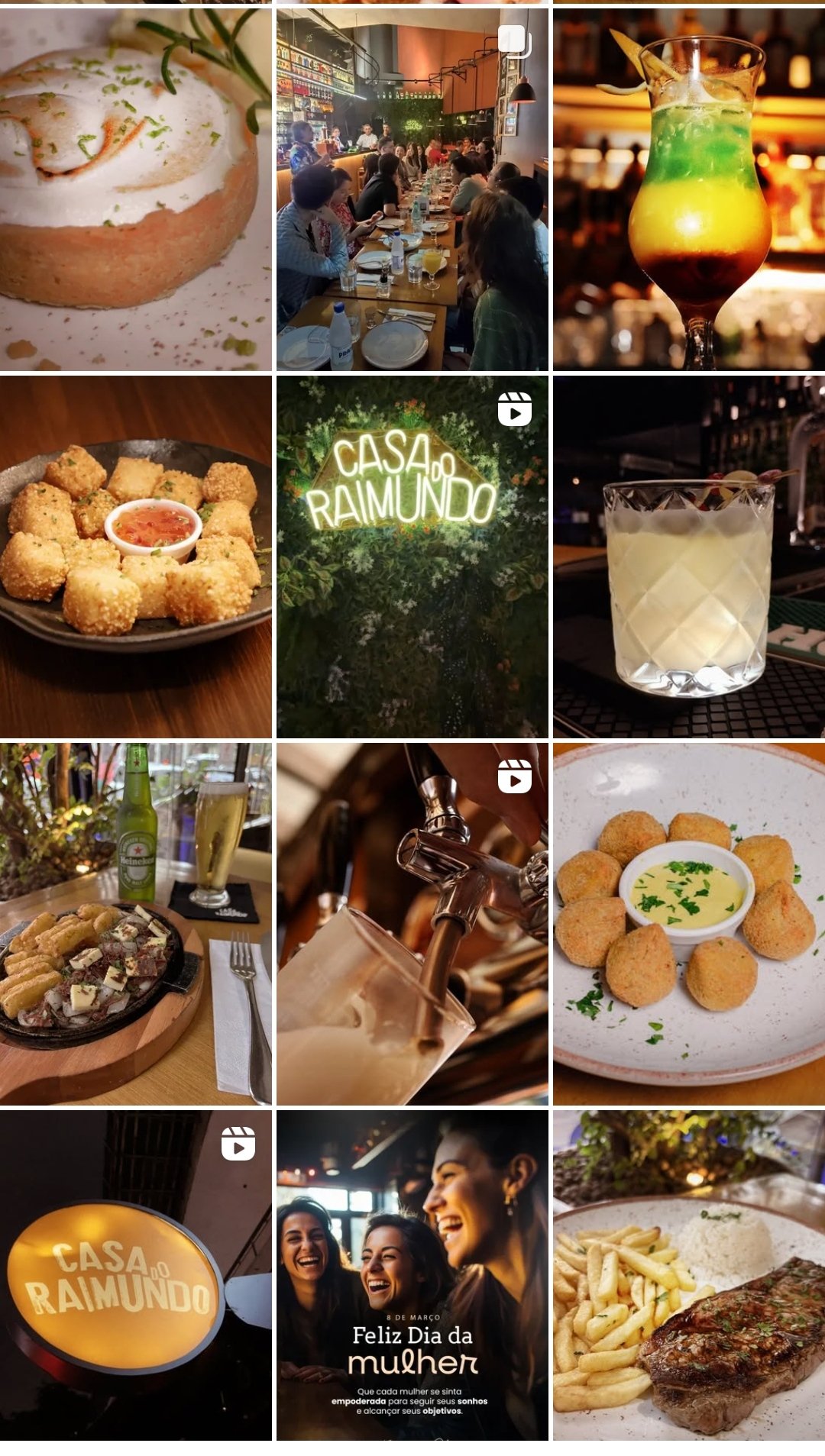Open the Feliz Dia da Mulher post
Image resolution: width=825 pixels, height=1456 pixels.
click(412, 1275)
